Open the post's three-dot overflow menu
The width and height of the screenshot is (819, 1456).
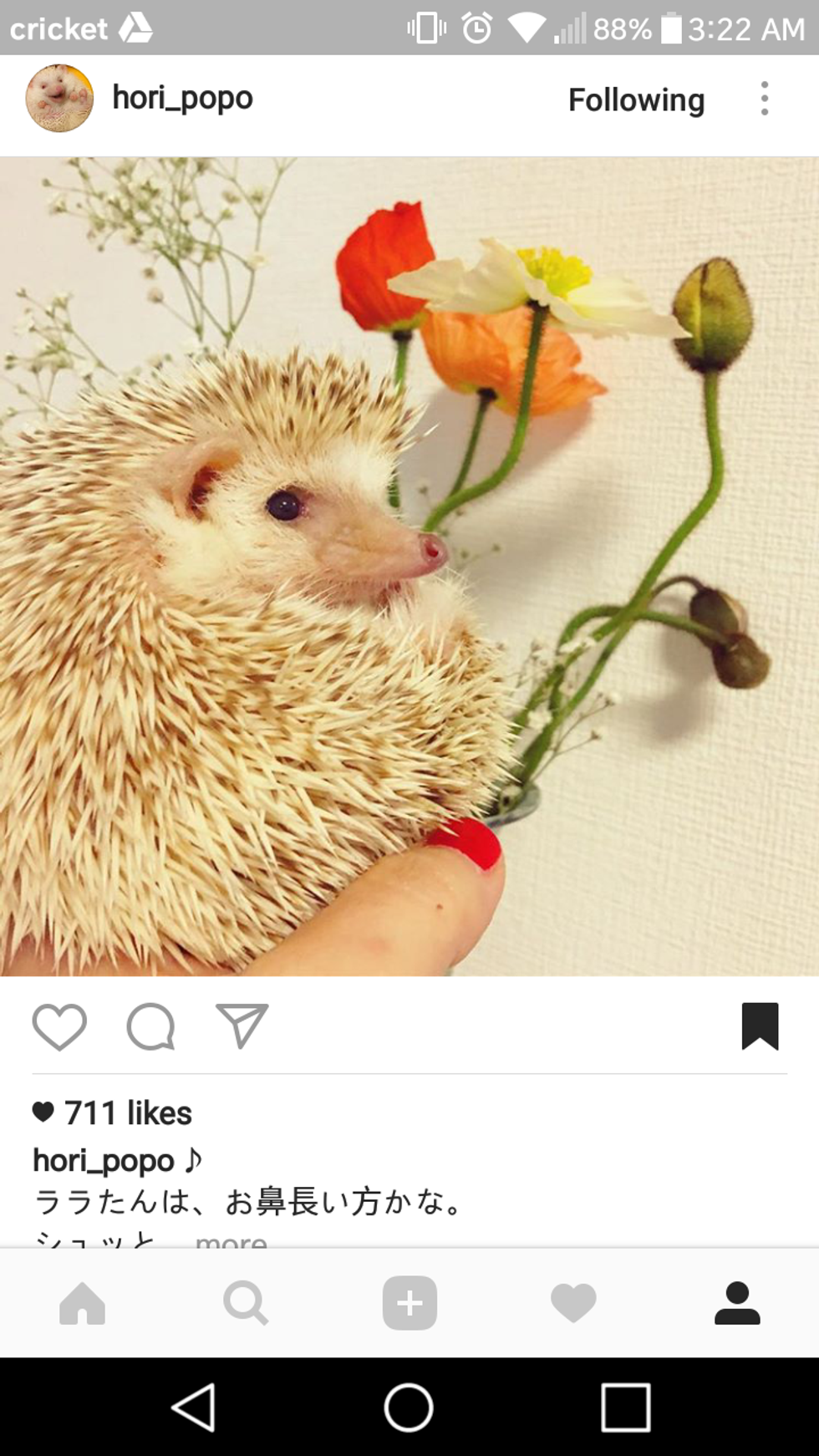764,99
